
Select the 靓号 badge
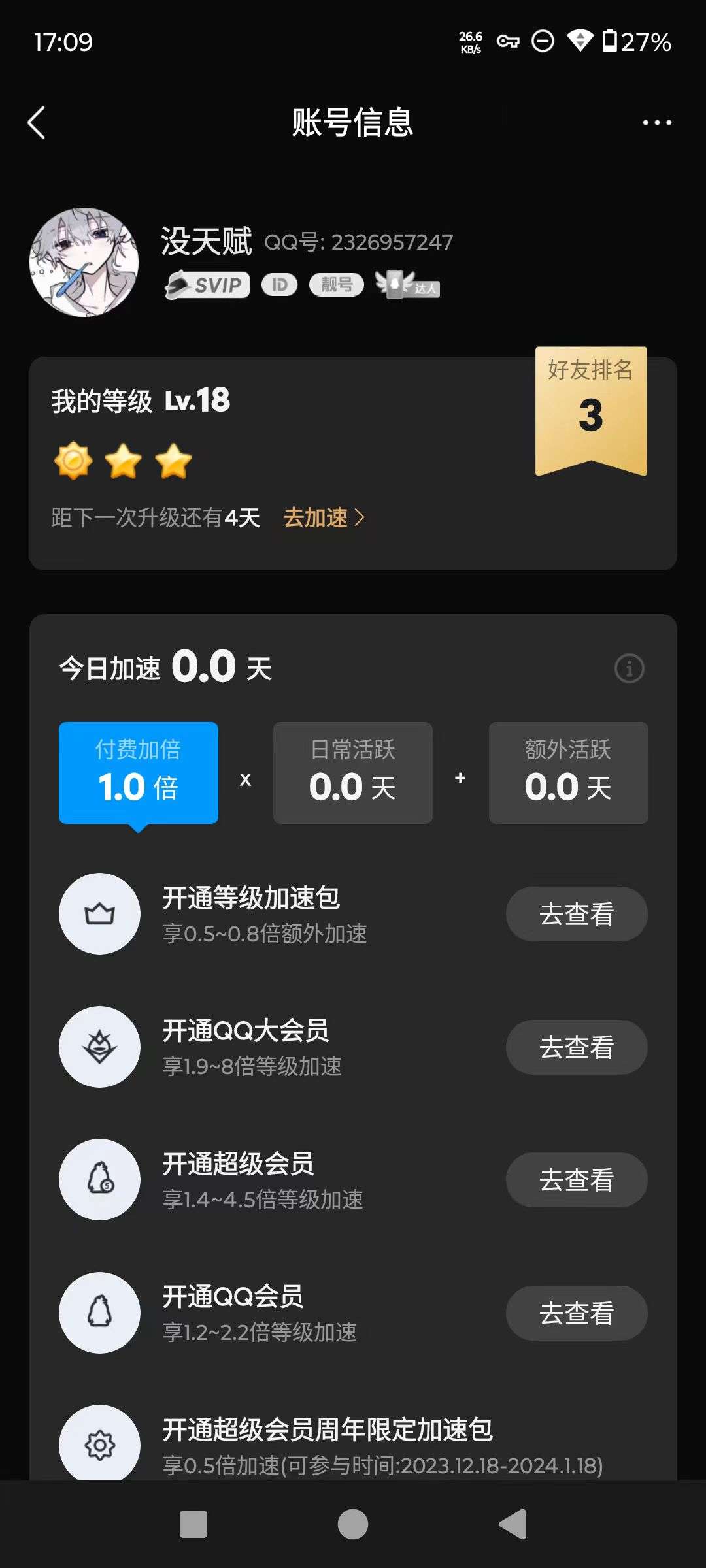pyautogui.click(x=335, y=284)
